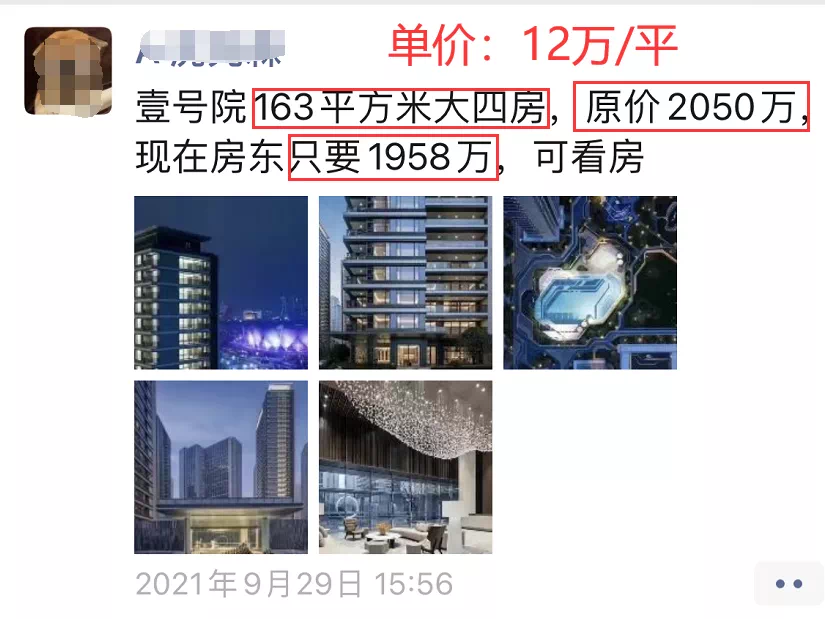Open the like and comment options button
The height and width of the screenshot is (619, 825).
click(x=788, y=583)
